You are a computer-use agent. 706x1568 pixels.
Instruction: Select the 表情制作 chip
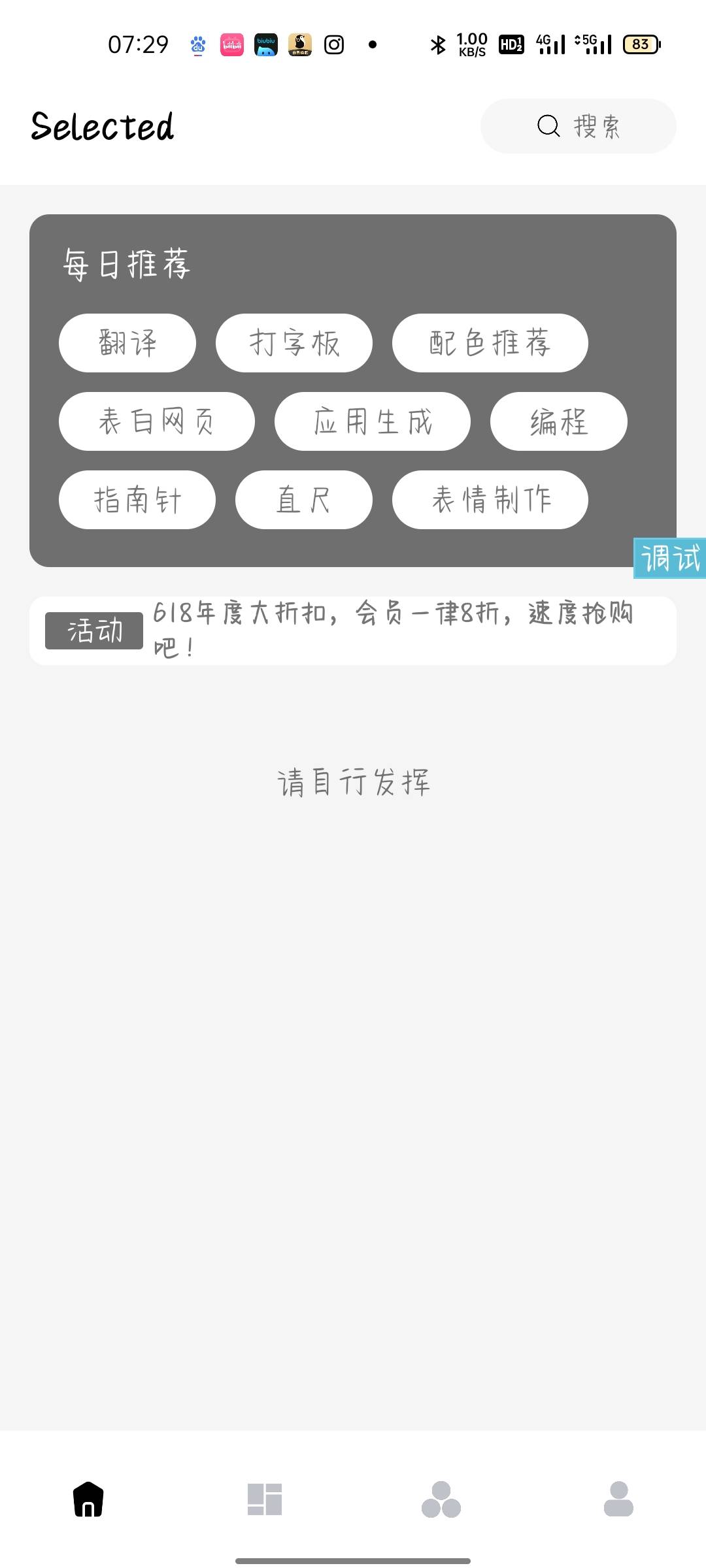(490, 500)
